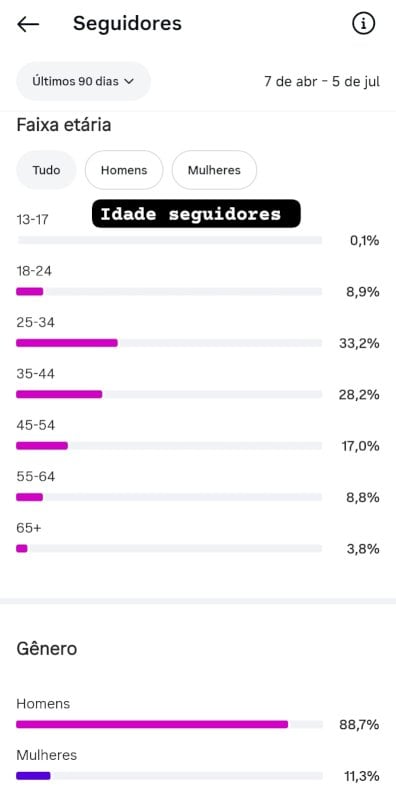Image resolution: width=396 pixels, height=800 pixels.
Task: Open the info icon next to Seguidores
Action: pyautogui.click(x=363, y=24)
